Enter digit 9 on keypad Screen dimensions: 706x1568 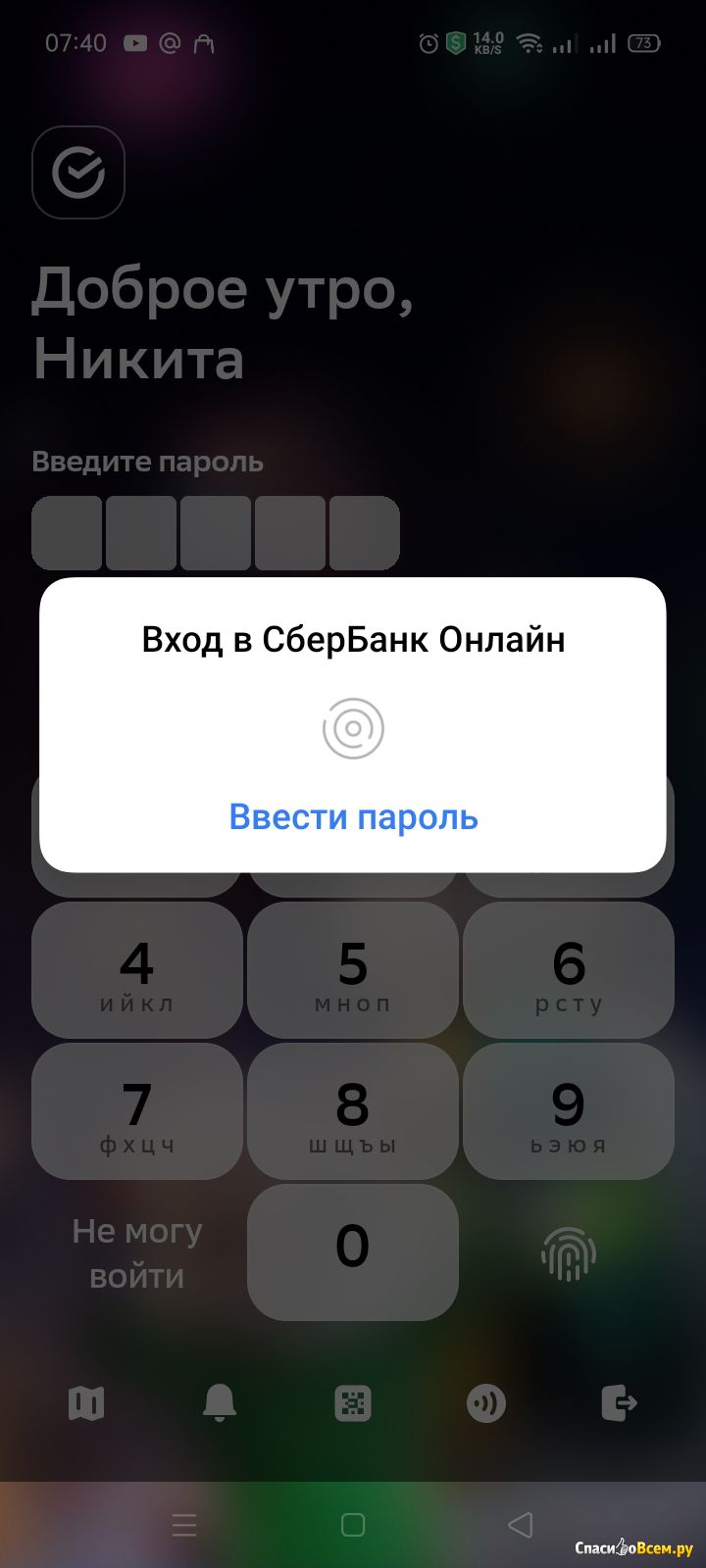pyautogui.click(x=569, y=1111)
